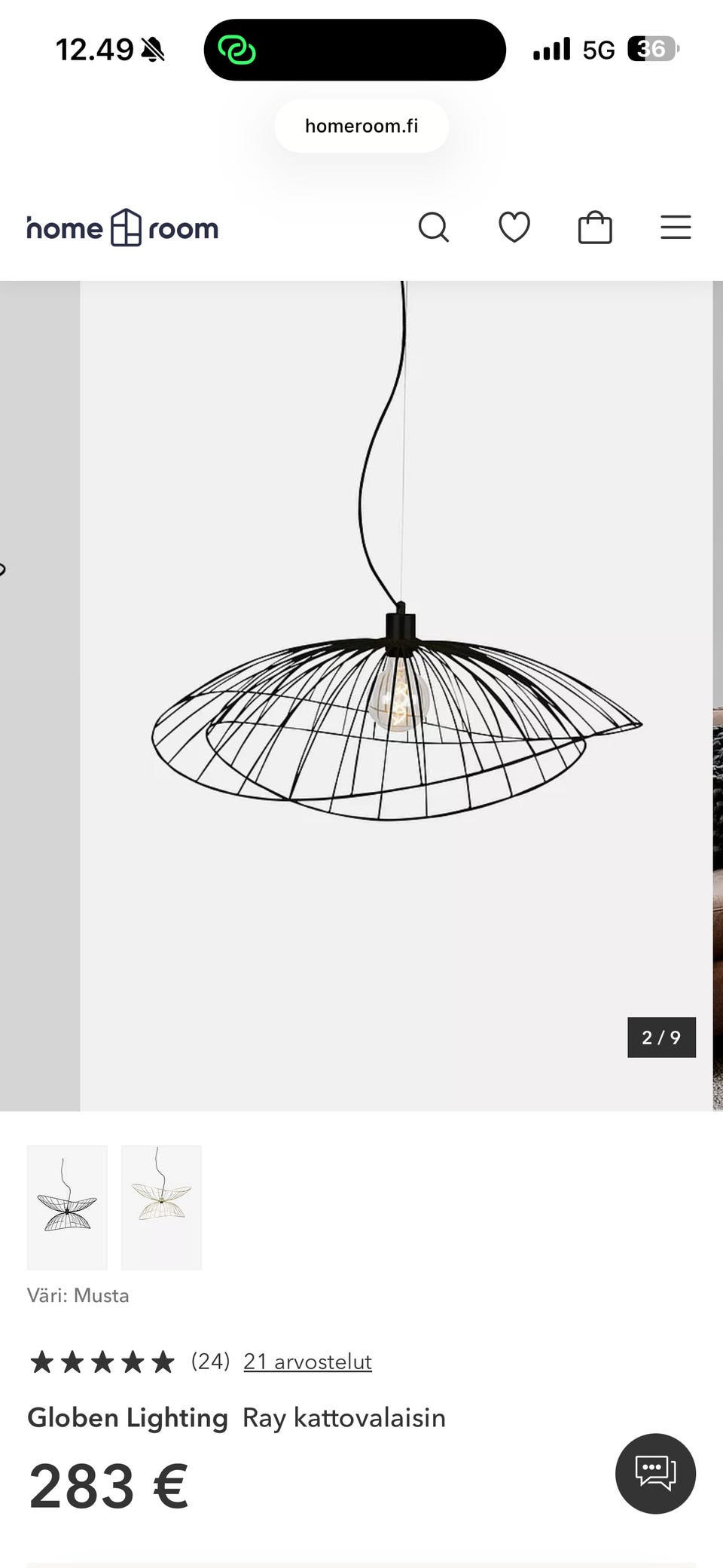Screen dimensions: 723x1568
Task: Go to the homeroom logo home page
Action: 123,228
